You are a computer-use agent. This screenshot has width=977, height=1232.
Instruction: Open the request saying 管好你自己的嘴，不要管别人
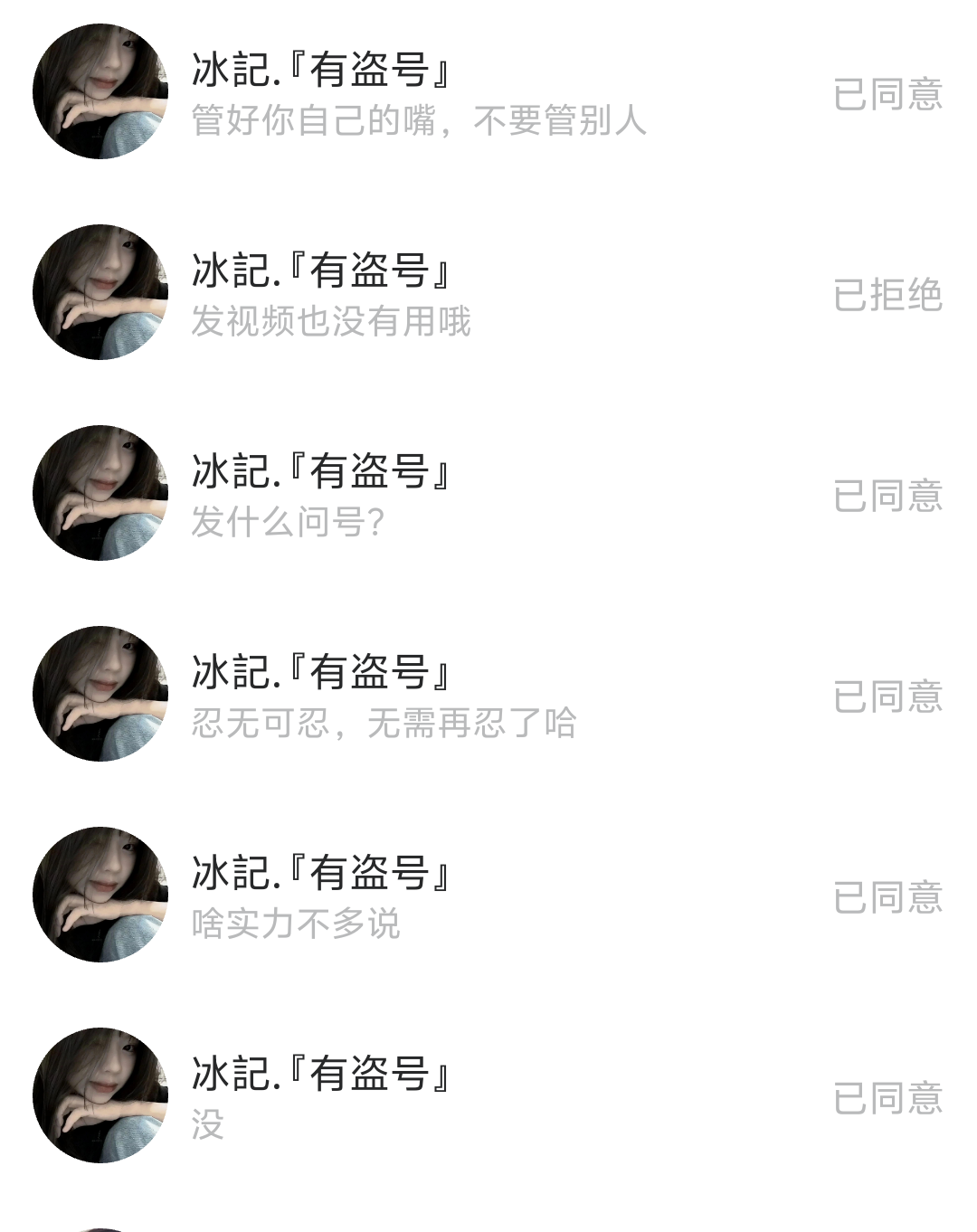click(419, 120)
